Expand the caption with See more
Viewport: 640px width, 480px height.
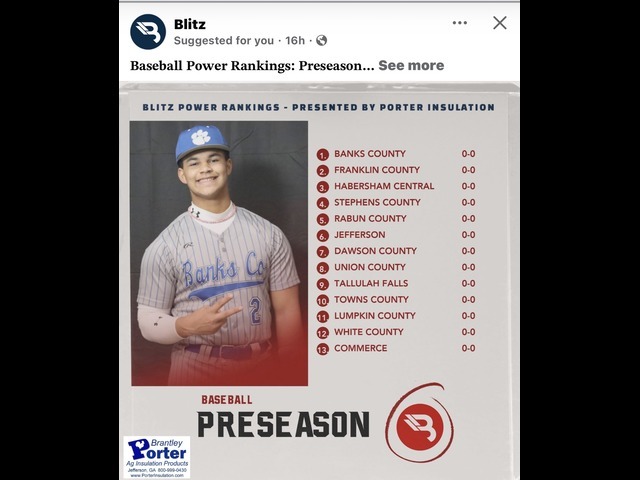coord(411,65)
